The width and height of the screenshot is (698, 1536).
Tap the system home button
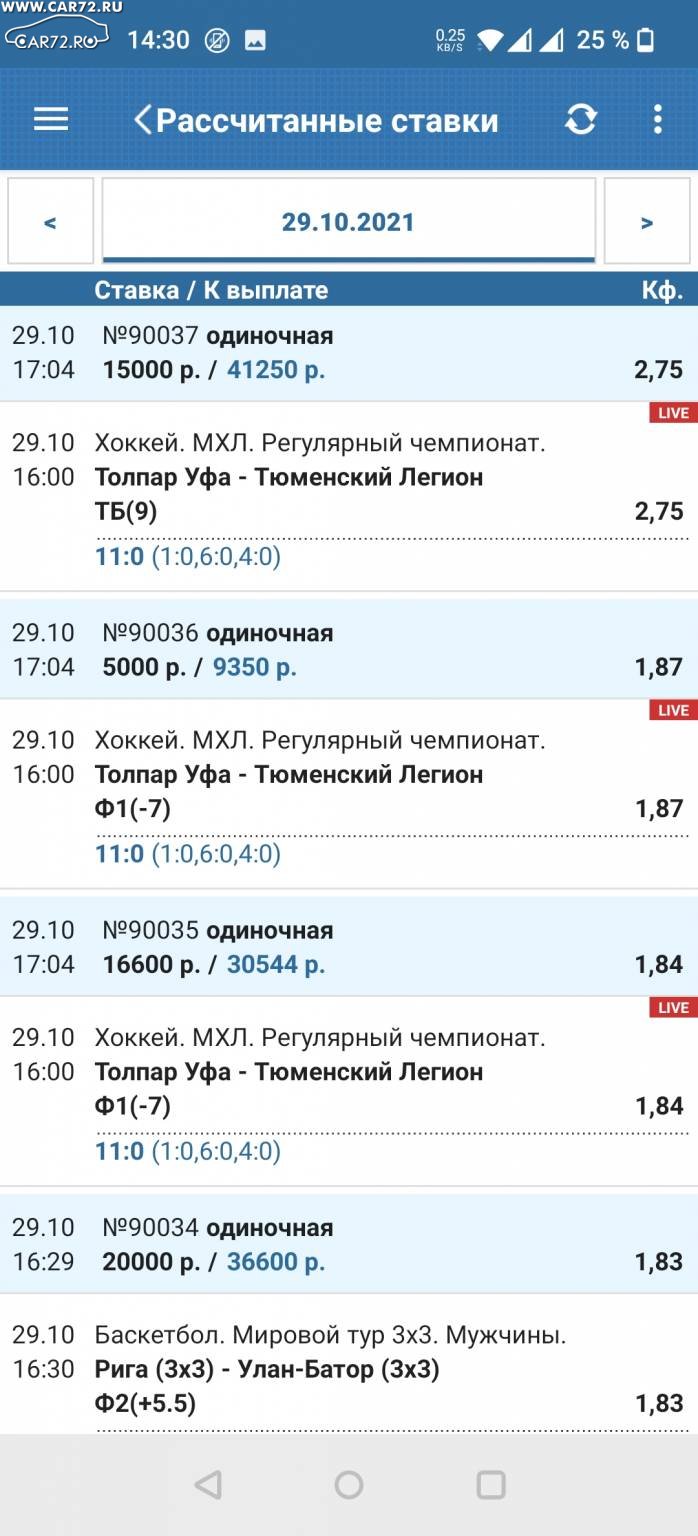coord(349,1485)
